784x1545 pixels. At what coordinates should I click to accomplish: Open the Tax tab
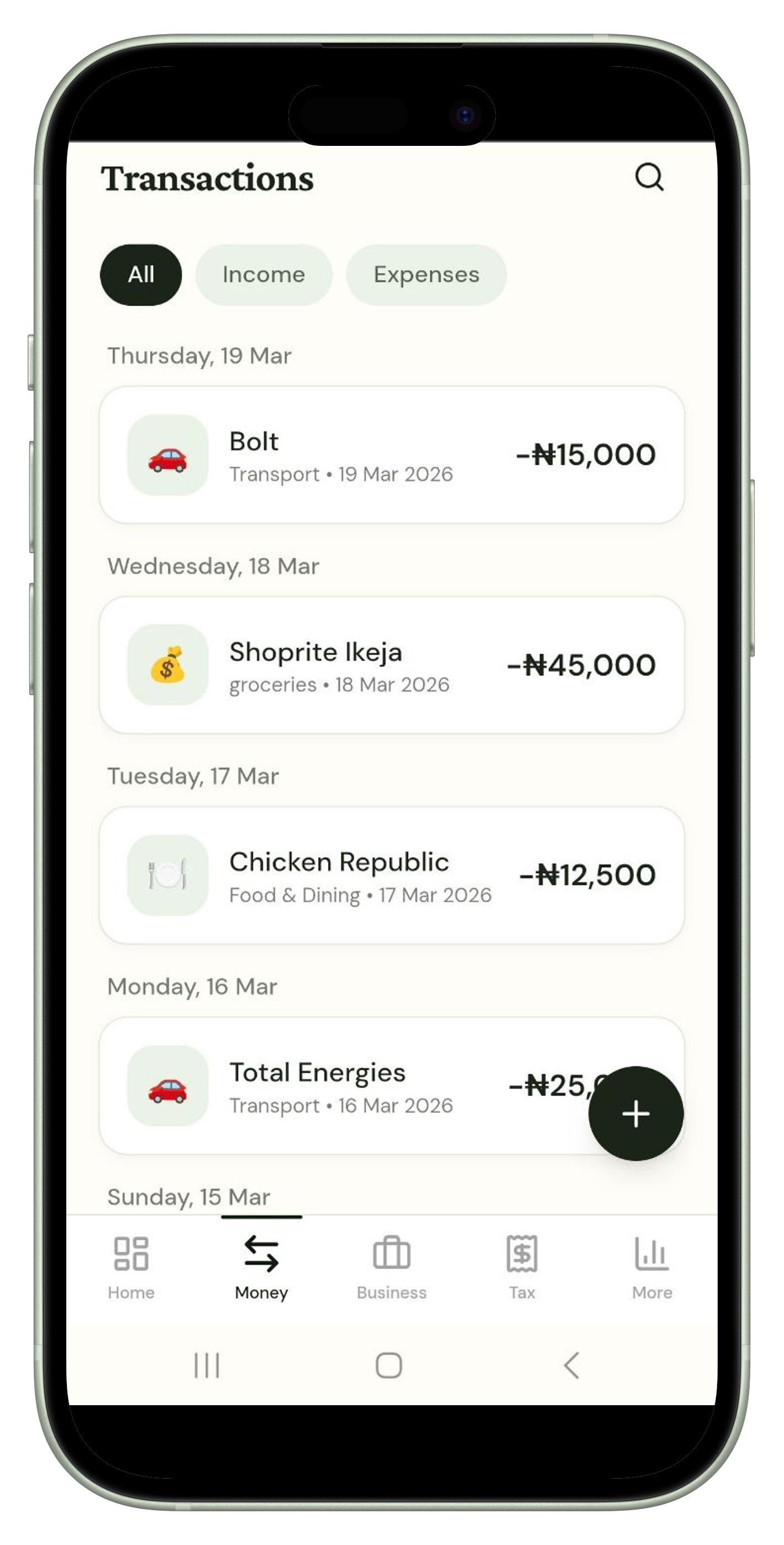522,1267
